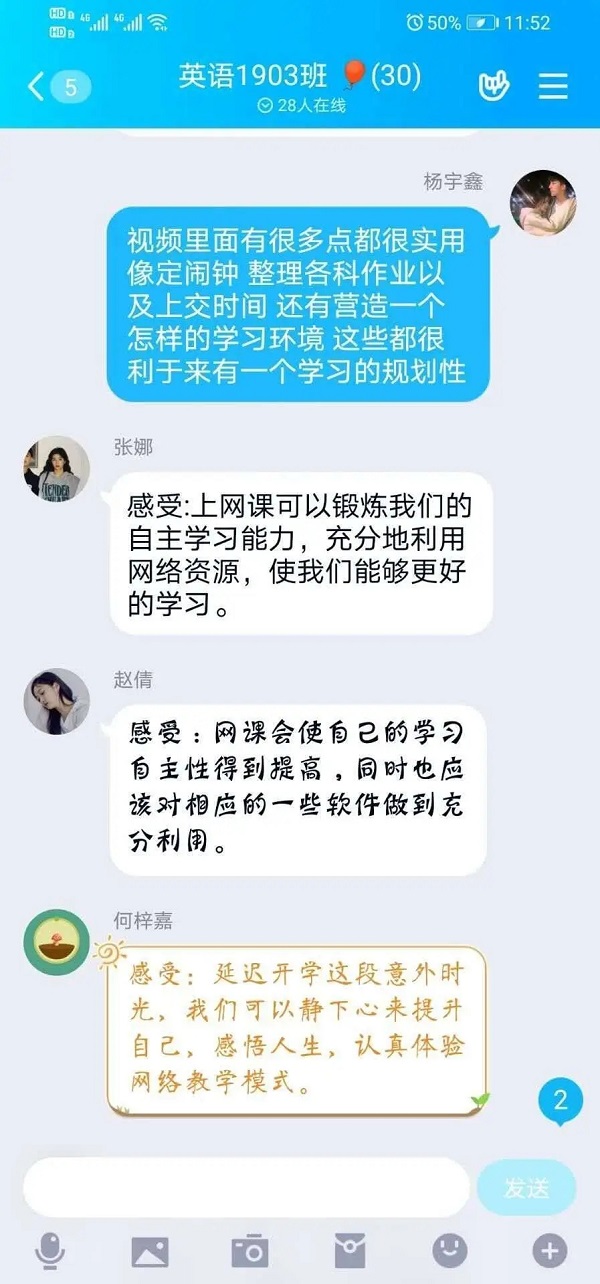Open the emoji panel

click(449, 1250)
